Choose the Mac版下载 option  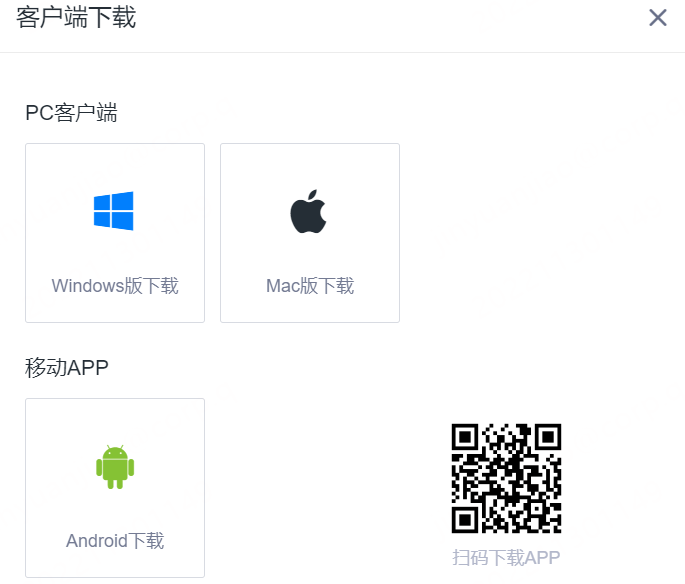(x=310, y=233)
